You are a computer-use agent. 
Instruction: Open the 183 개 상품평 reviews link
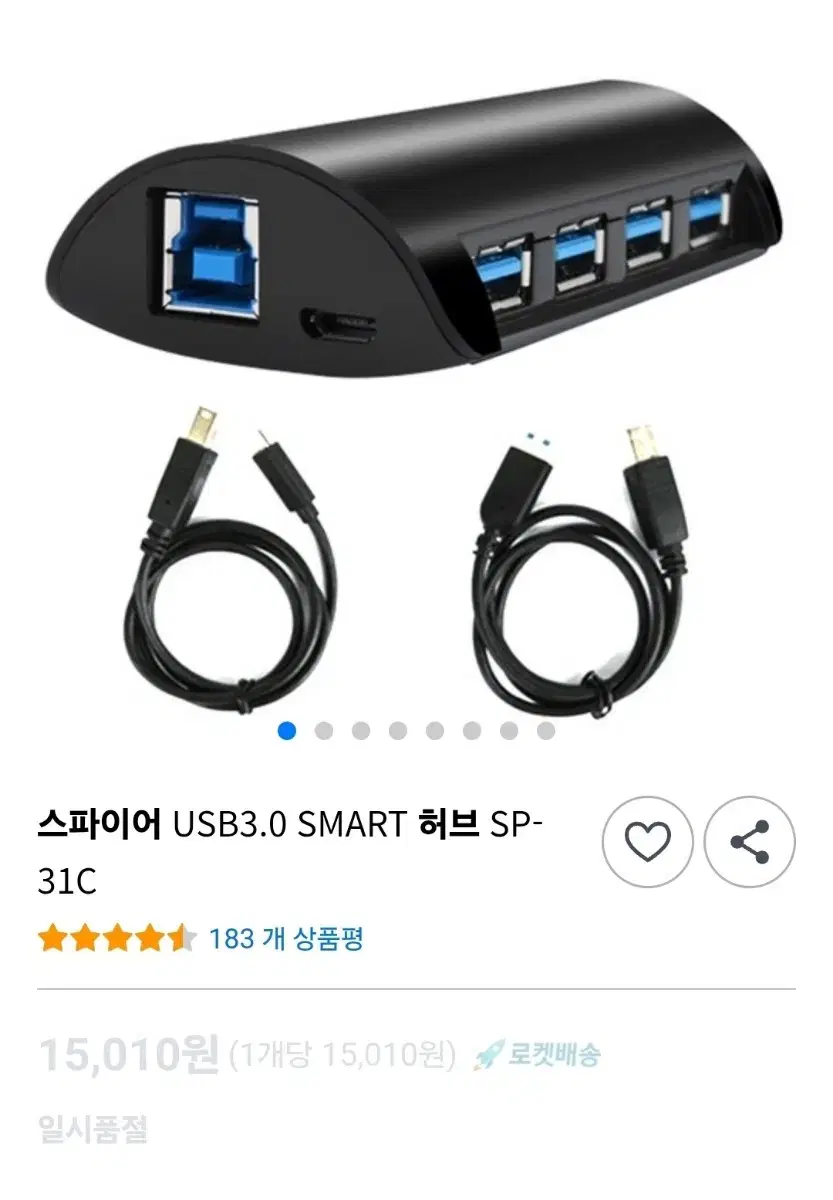click(288, 938)
